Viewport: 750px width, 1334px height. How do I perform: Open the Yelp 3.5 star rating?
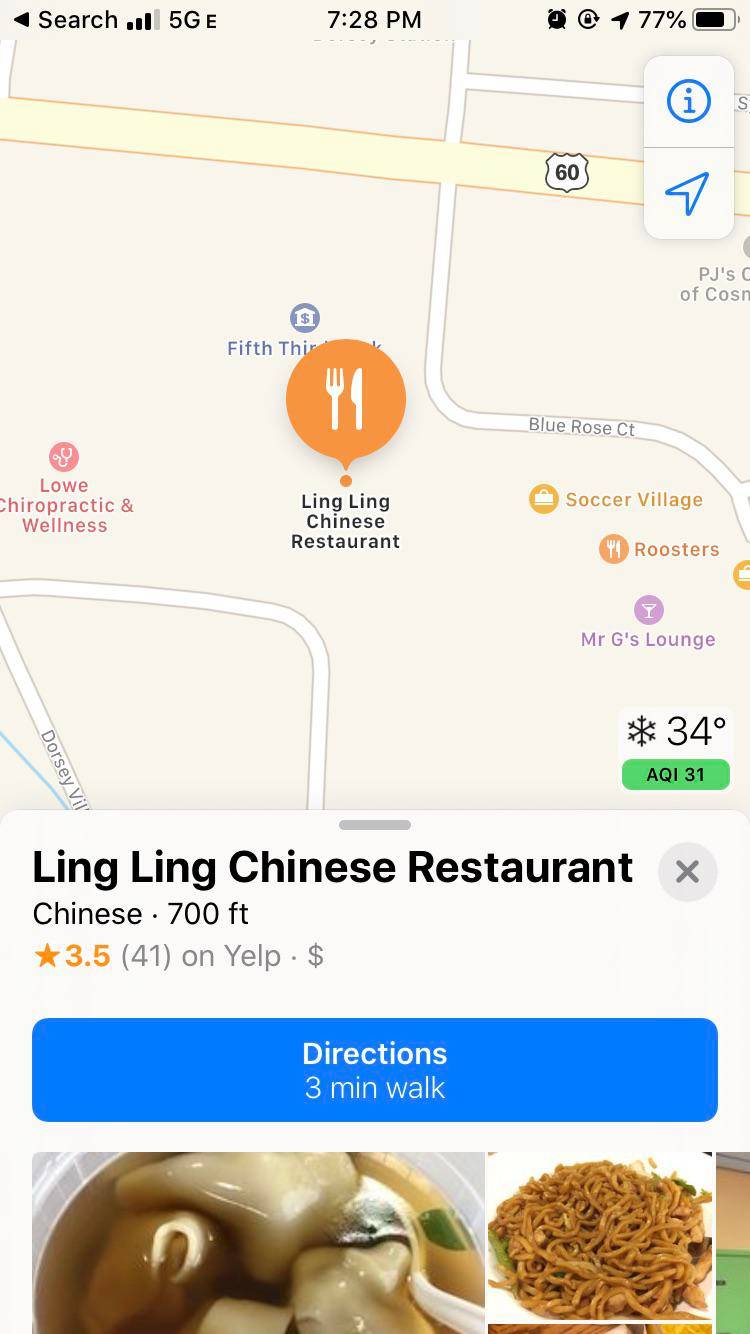72,955
